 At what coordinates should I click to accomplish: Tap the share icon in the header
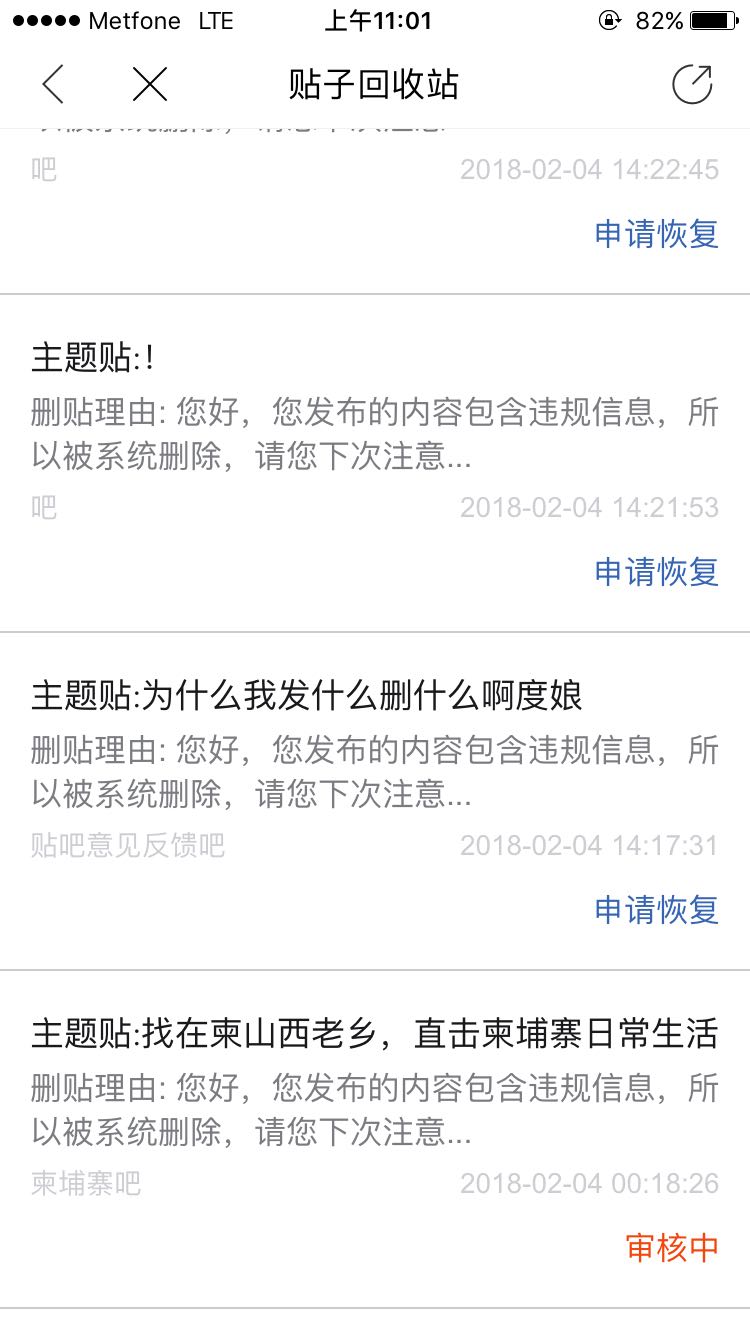692,85
